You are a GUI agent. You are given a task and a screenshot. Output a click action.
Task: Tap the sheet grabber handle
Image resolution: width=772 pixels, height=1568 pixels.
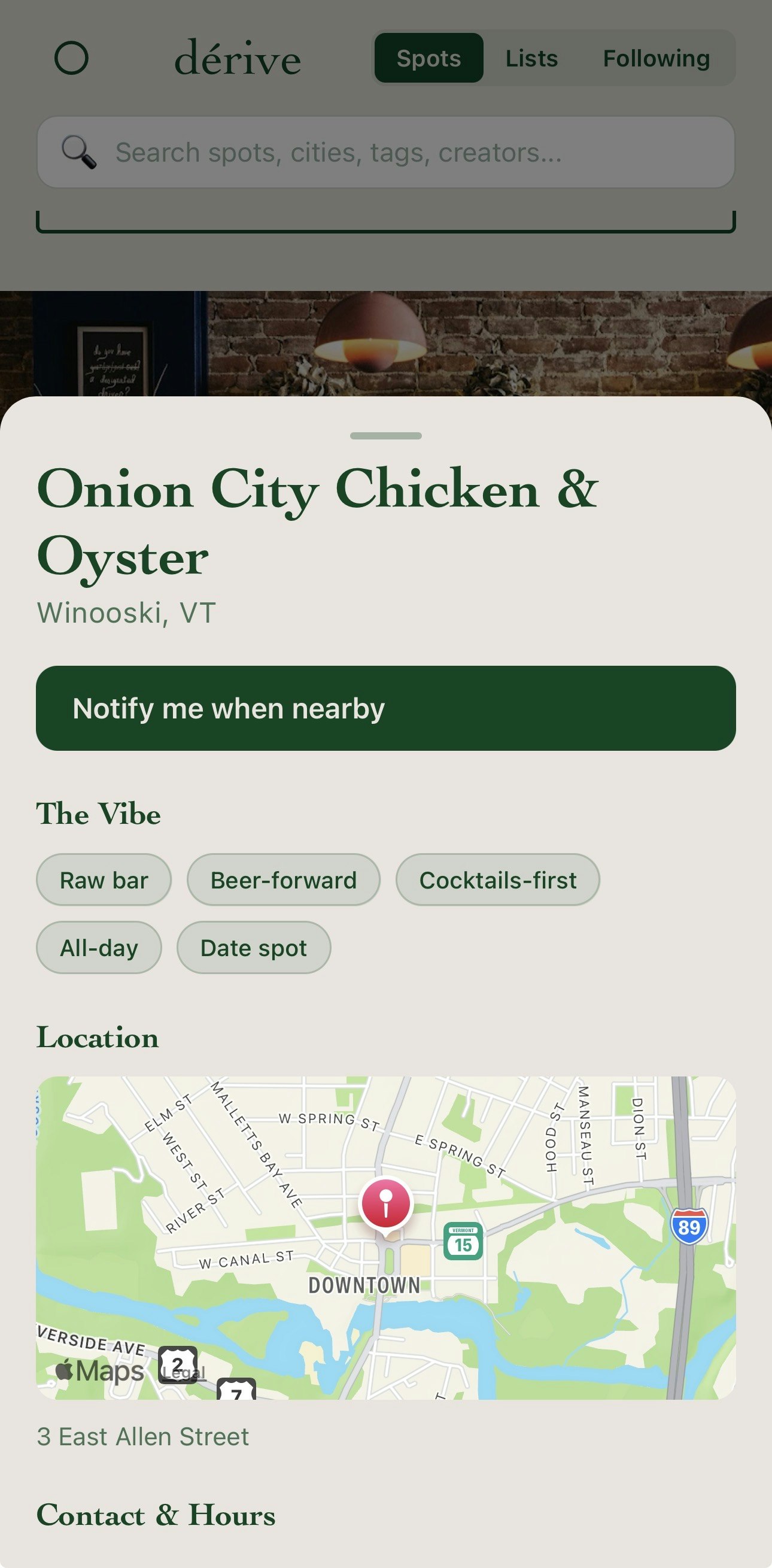point(385,436)
